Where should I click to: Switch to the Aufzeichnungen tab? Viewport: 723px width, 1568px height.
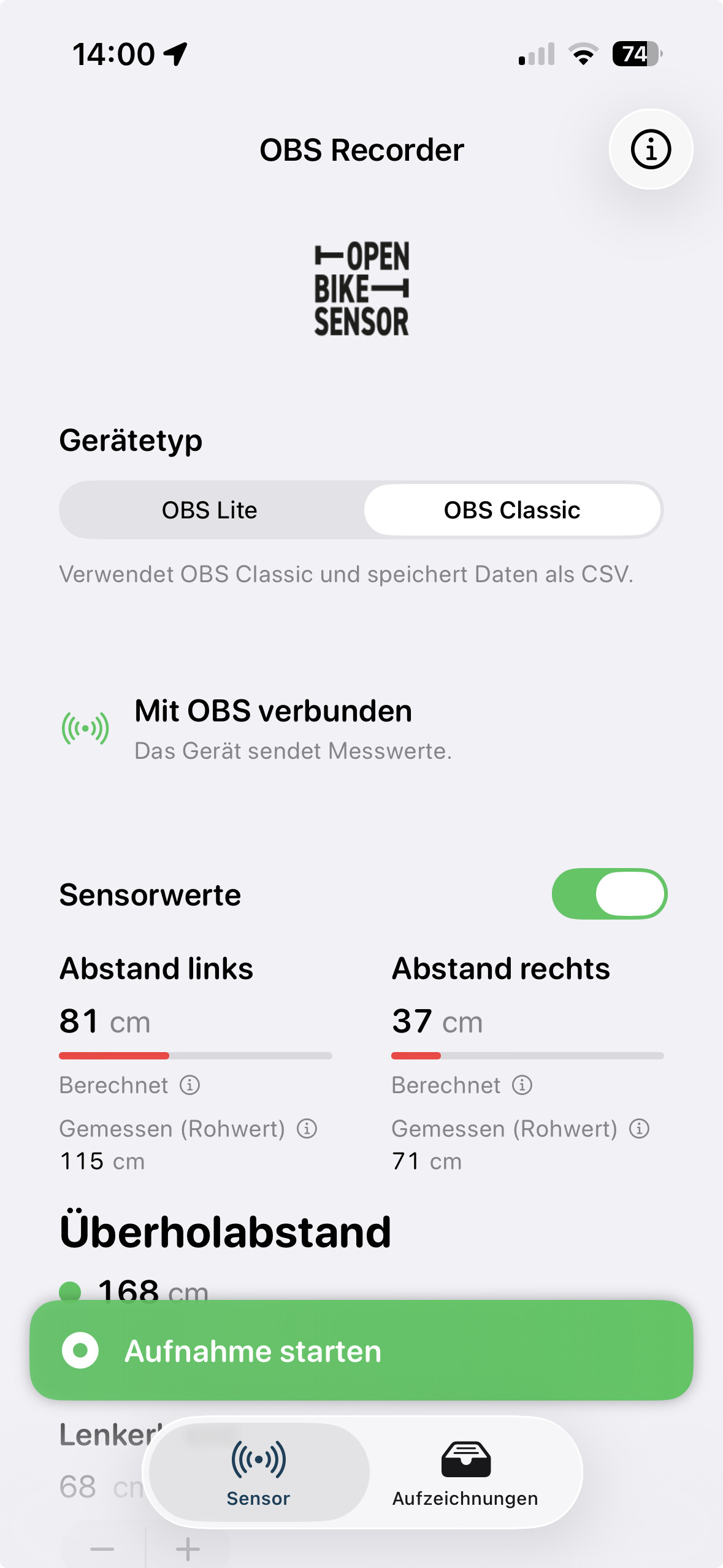(465, 1472)
